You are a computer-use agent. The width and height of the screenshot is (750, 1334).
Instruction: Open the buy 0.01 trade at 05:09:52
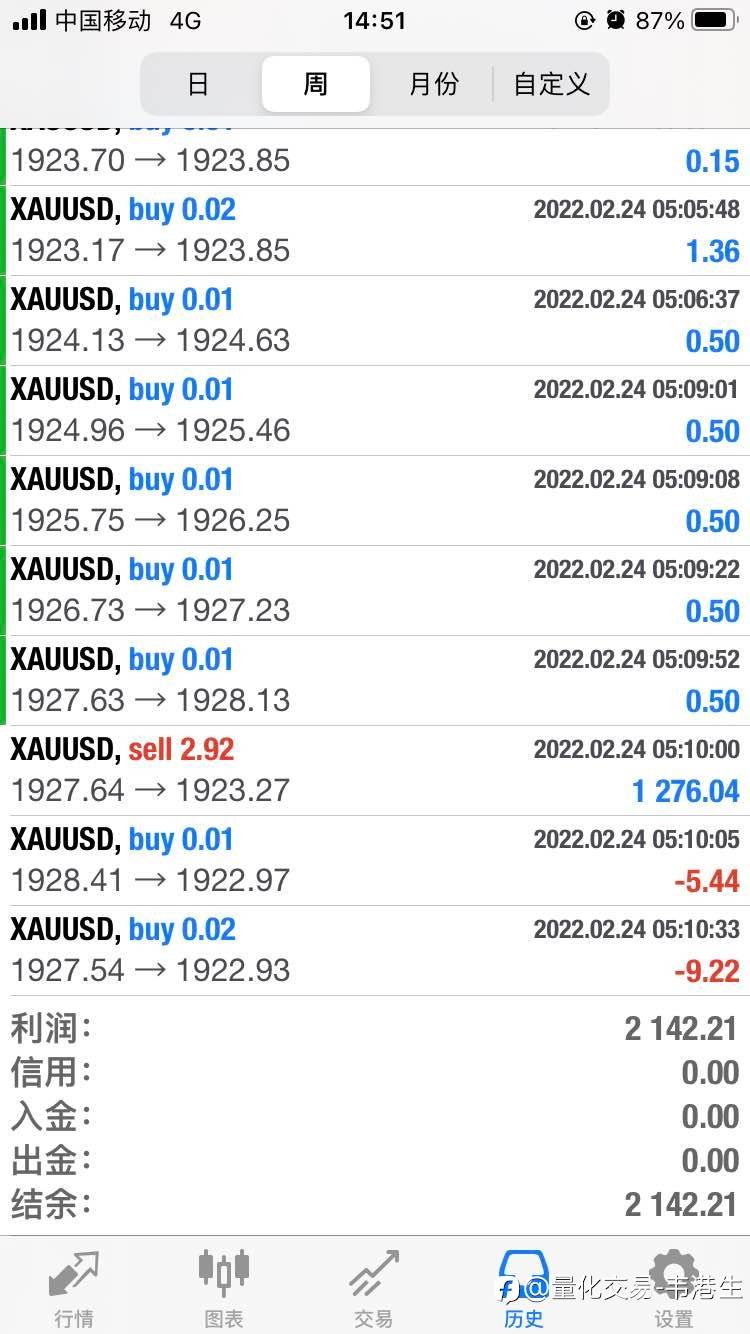[x=375, y=680]
